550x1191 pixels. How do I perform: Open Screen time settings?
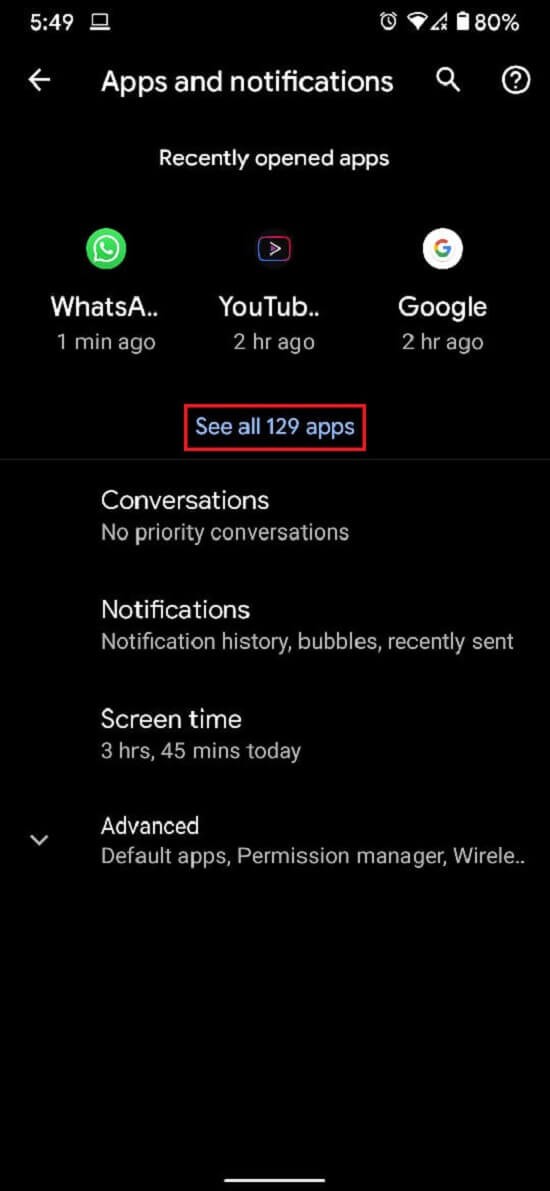pos(275,734)
